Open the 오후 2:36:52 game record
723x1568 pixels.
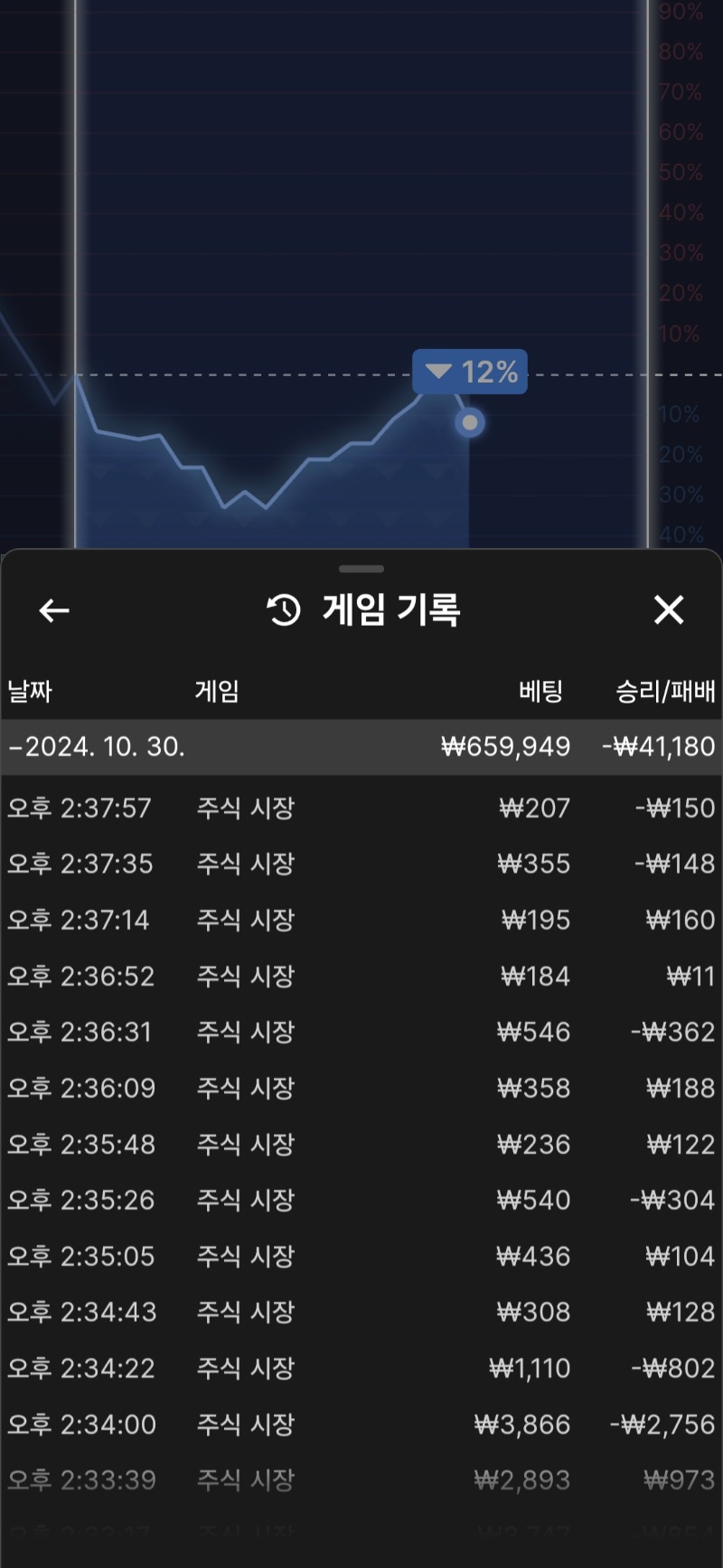(361, 976)
